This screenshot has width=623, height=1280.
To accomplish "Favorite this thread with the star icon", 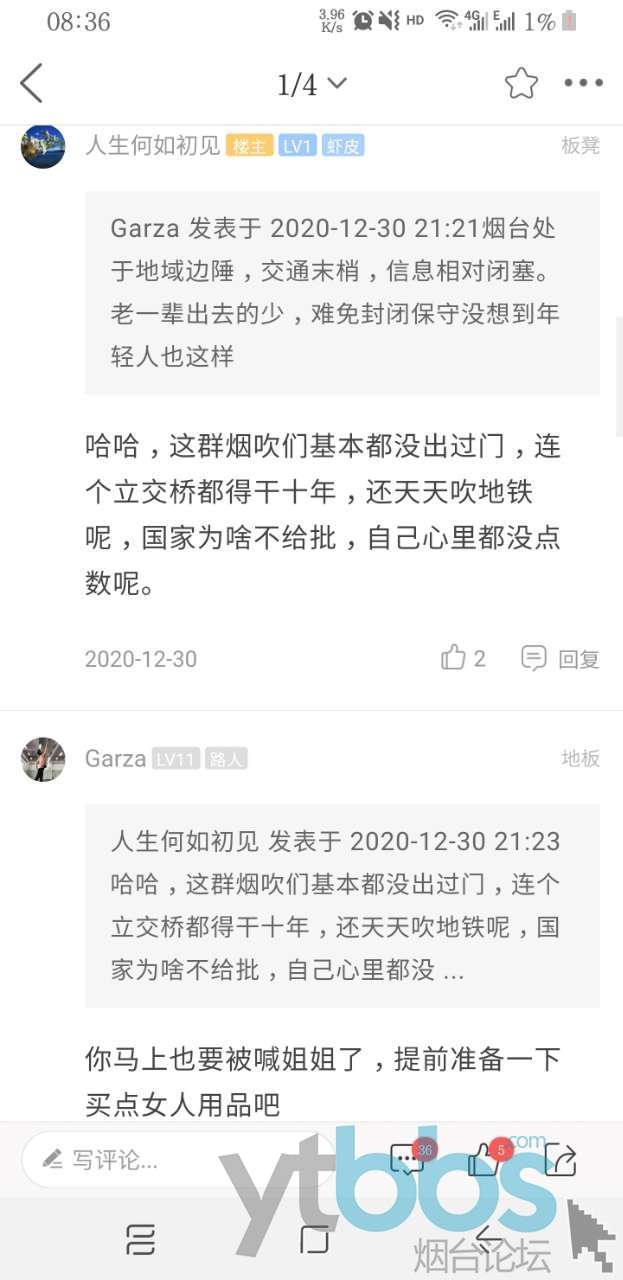I will (521, 83).
